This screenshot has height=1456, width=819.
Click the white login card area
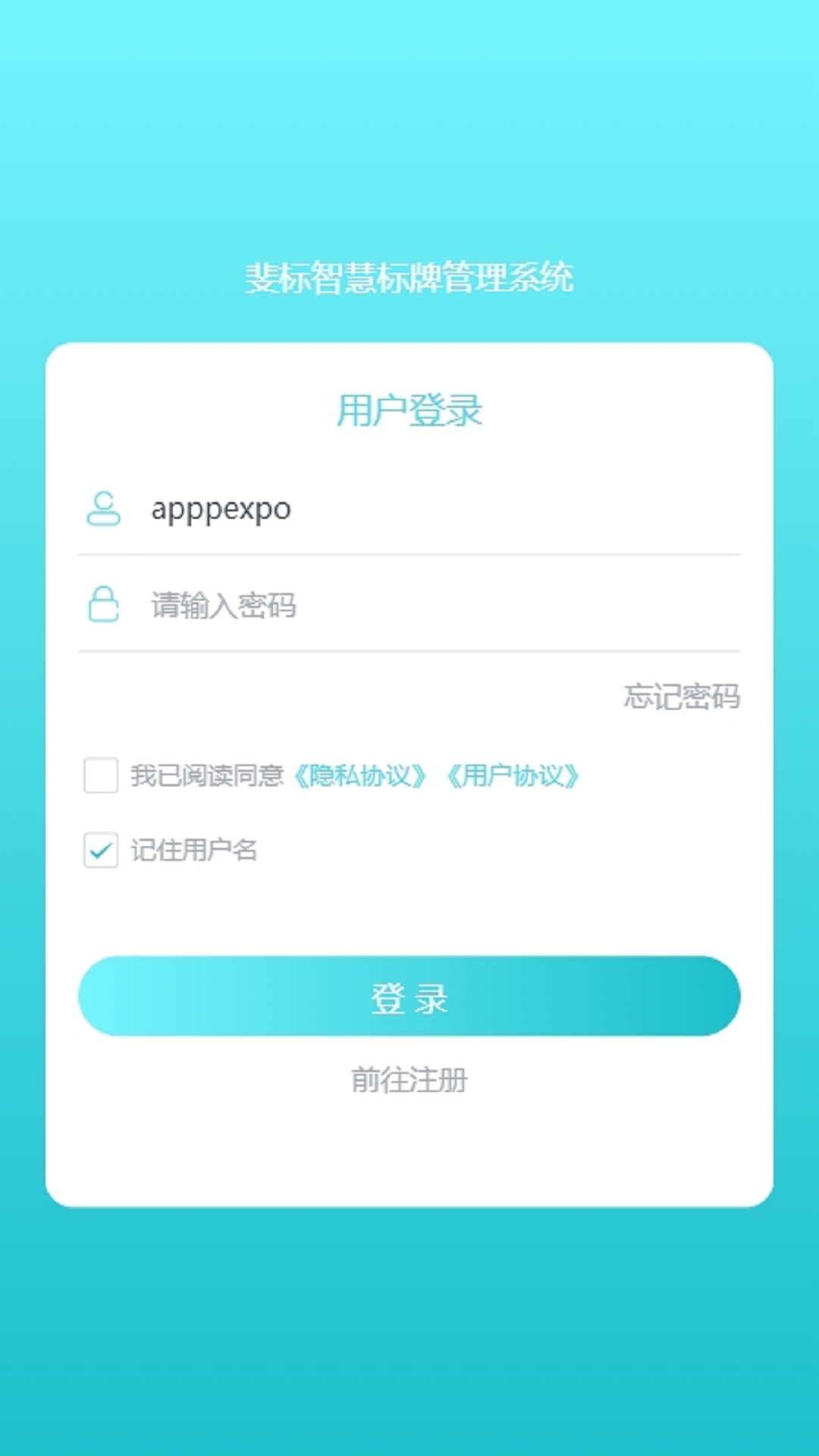coord(409,1153)
